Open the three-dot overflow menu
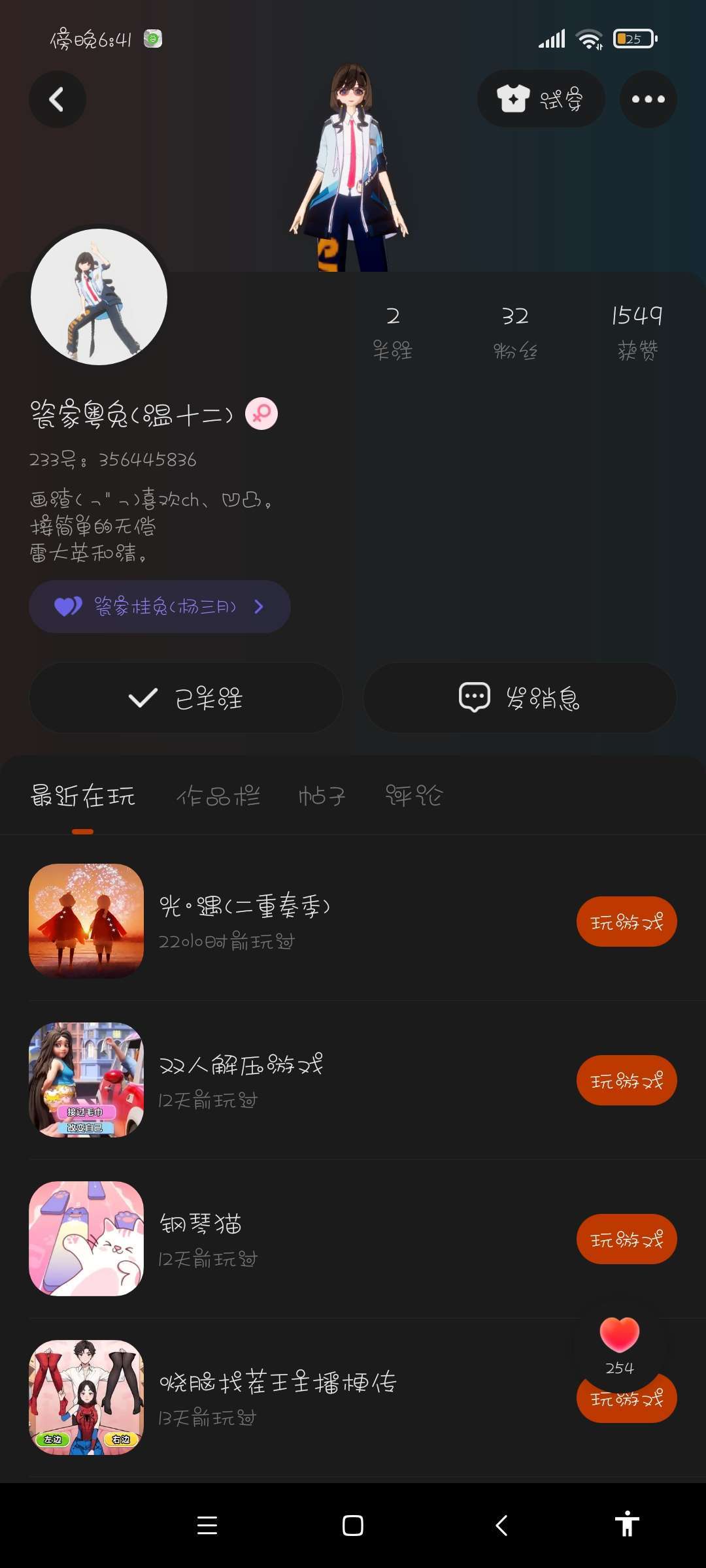 pyautogui.click(x=648, y=99)
